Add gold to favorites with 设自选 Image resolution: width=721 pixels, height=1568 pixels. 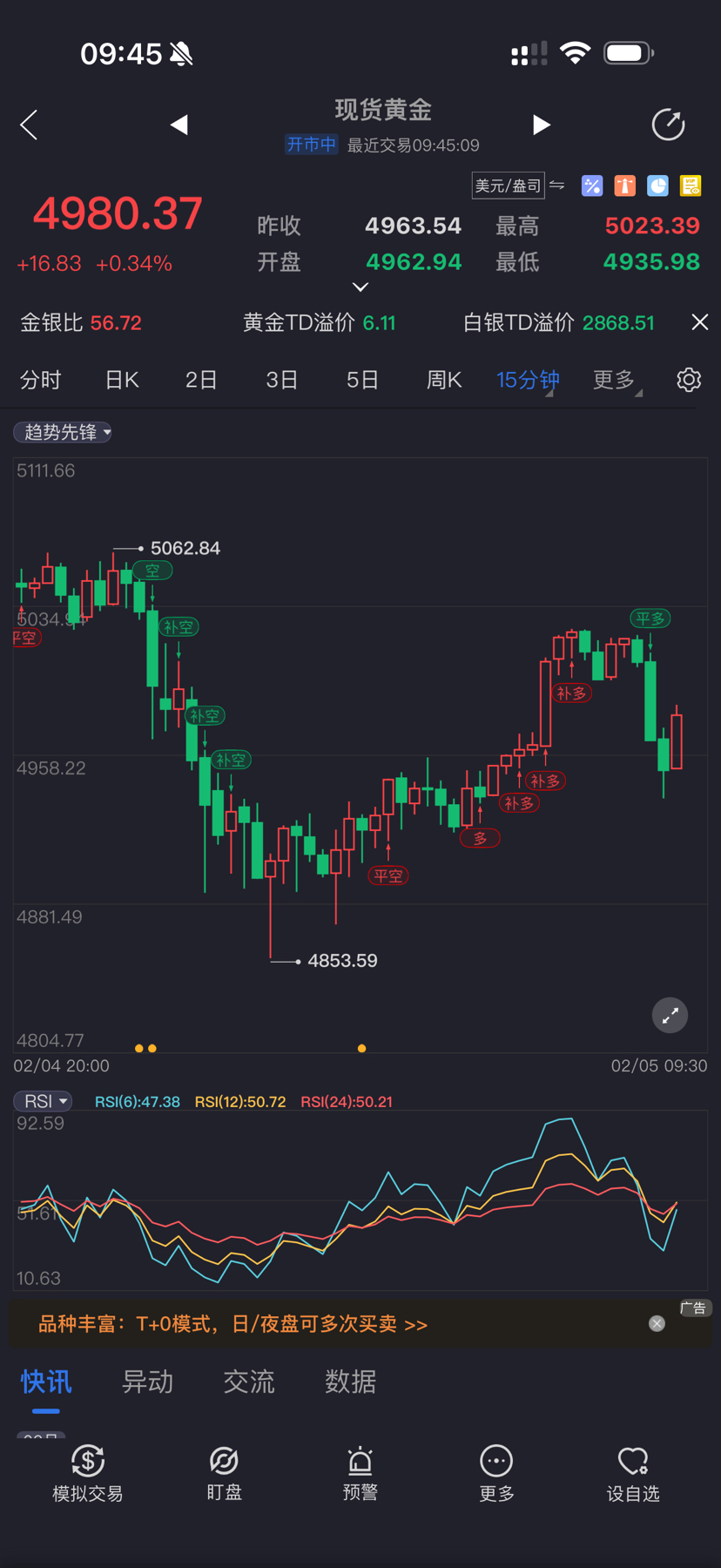point(632,1472)
